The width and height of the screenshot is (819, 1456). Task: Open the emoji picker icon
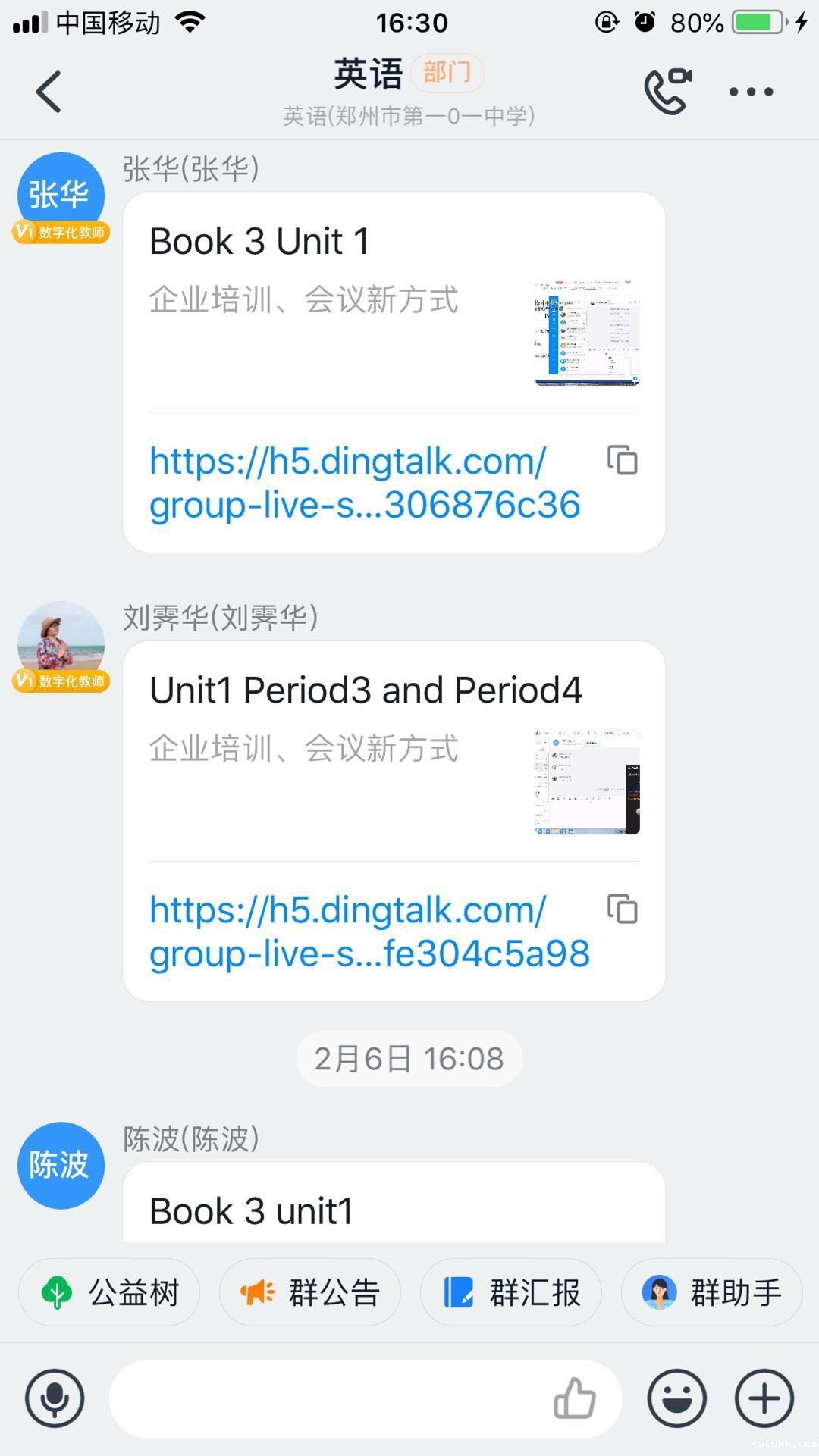(x=677, y=1398)
